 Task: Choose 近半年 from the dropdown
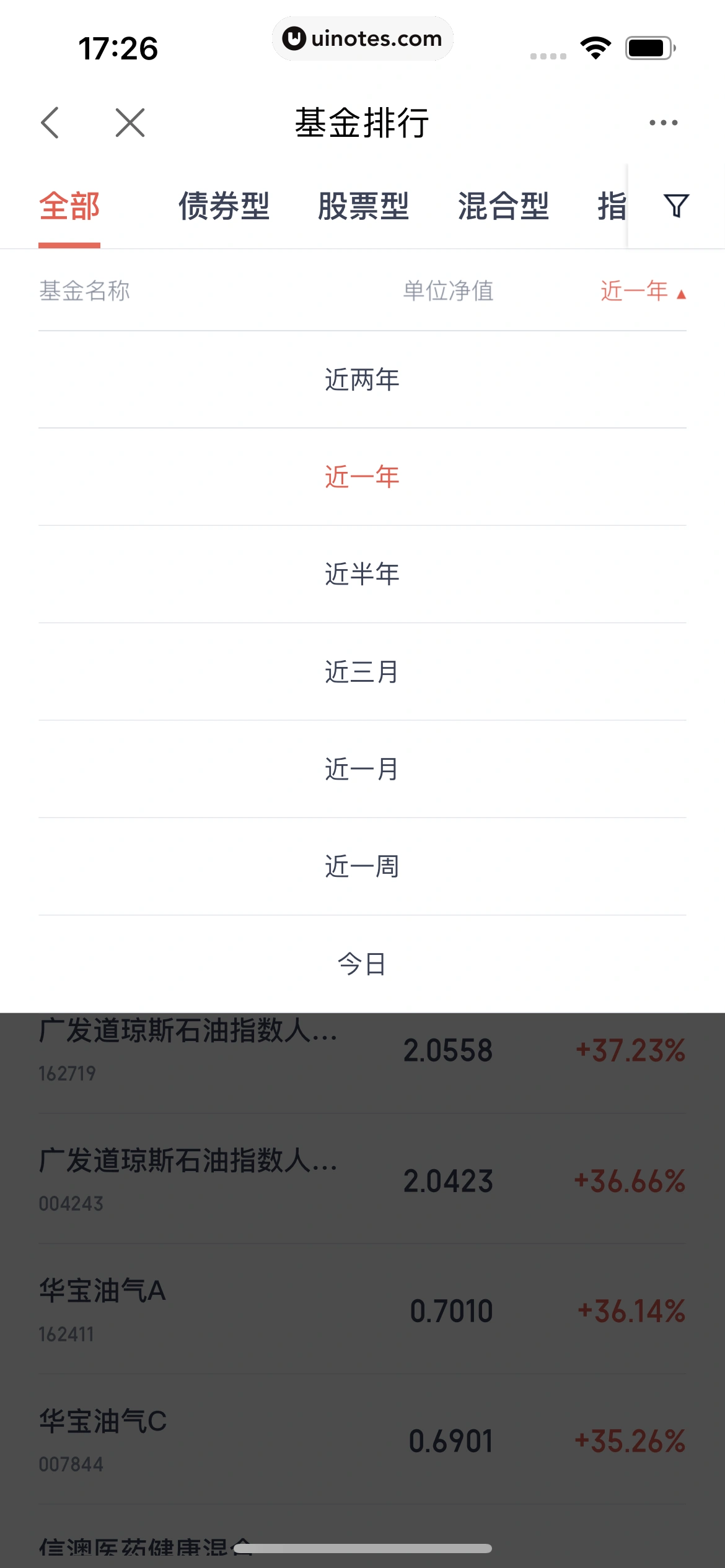coord(362,575)
